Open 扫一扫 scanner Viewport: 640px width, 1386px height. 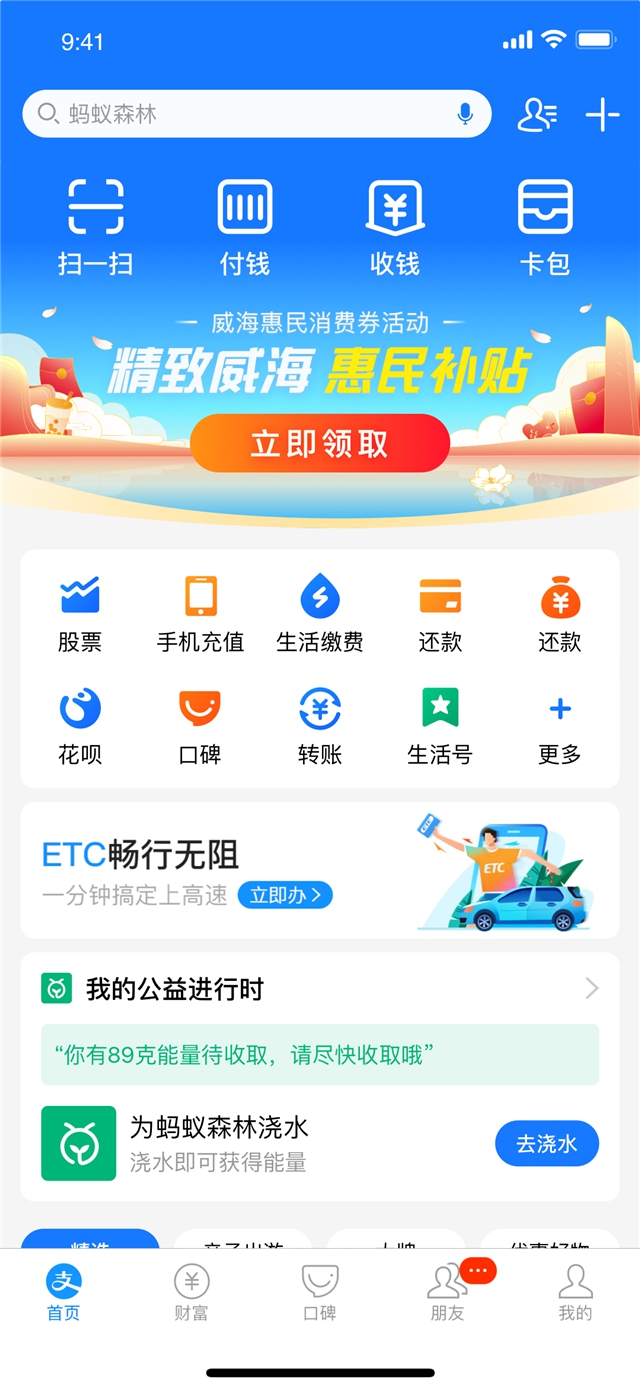[95, 226]
